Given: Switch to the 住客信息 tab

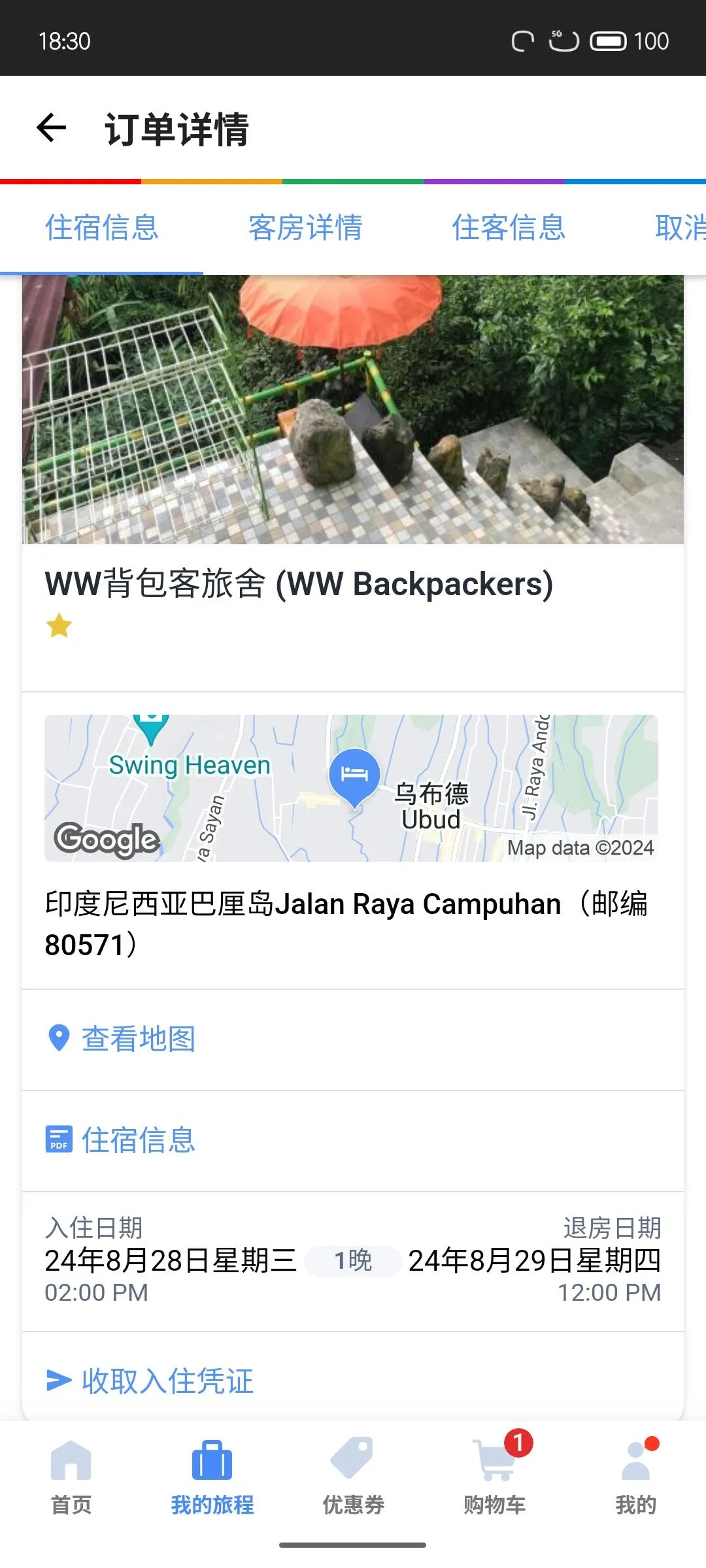Looking at the screenshot, I should click(509, 228).
